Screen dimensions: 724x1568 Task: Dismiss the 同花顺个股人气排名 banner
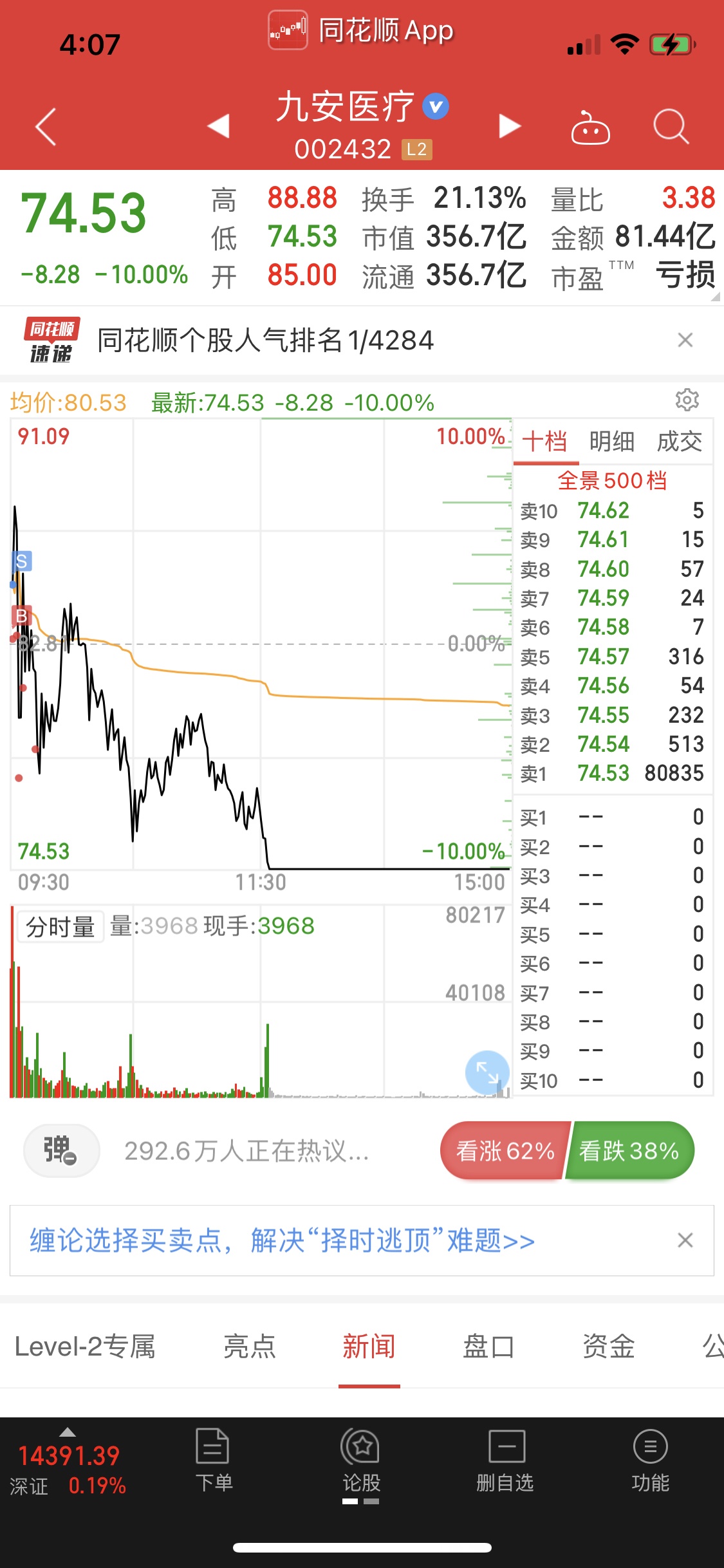coord(685,340)
